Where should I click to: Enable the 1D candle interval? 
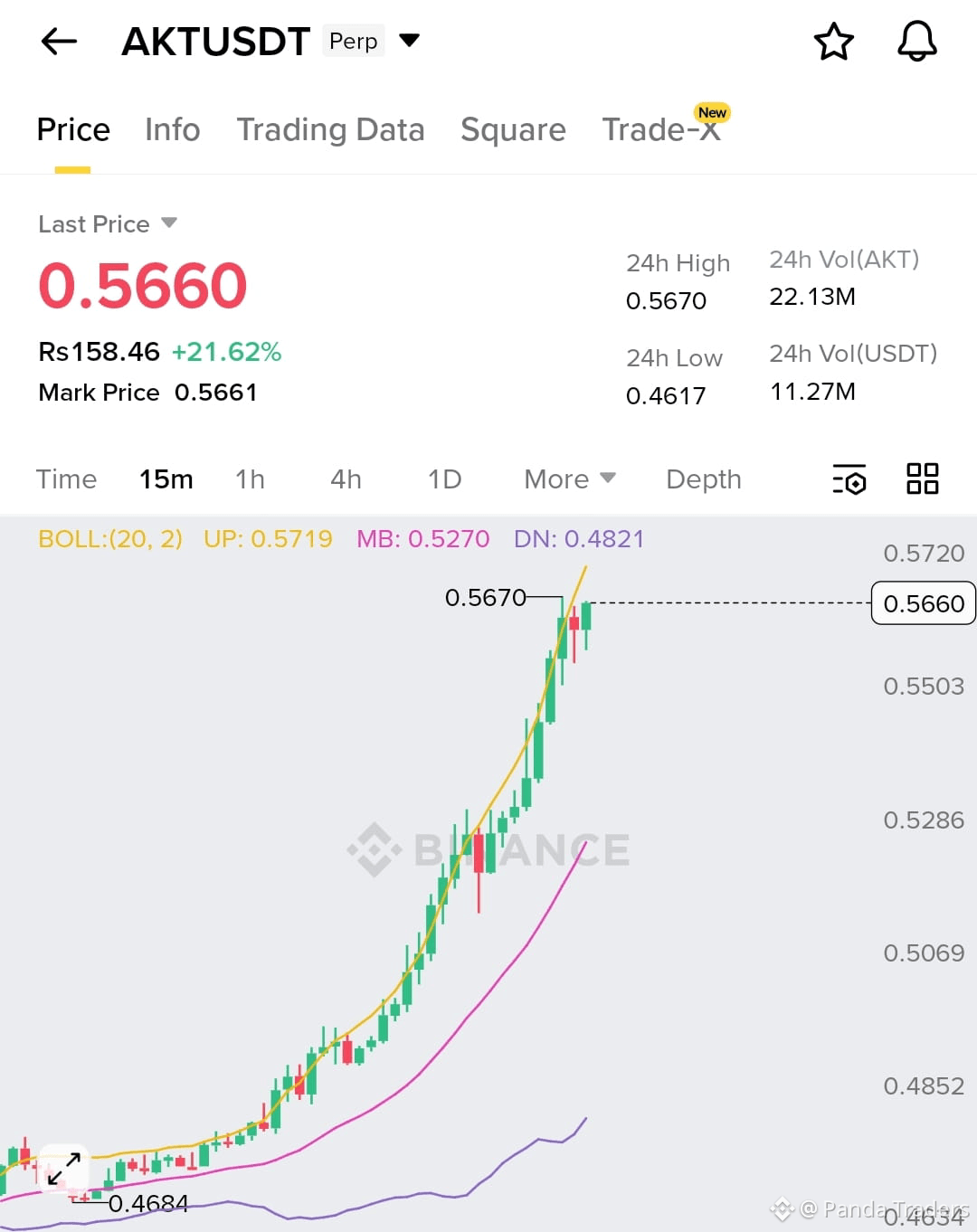click(443, 479)
